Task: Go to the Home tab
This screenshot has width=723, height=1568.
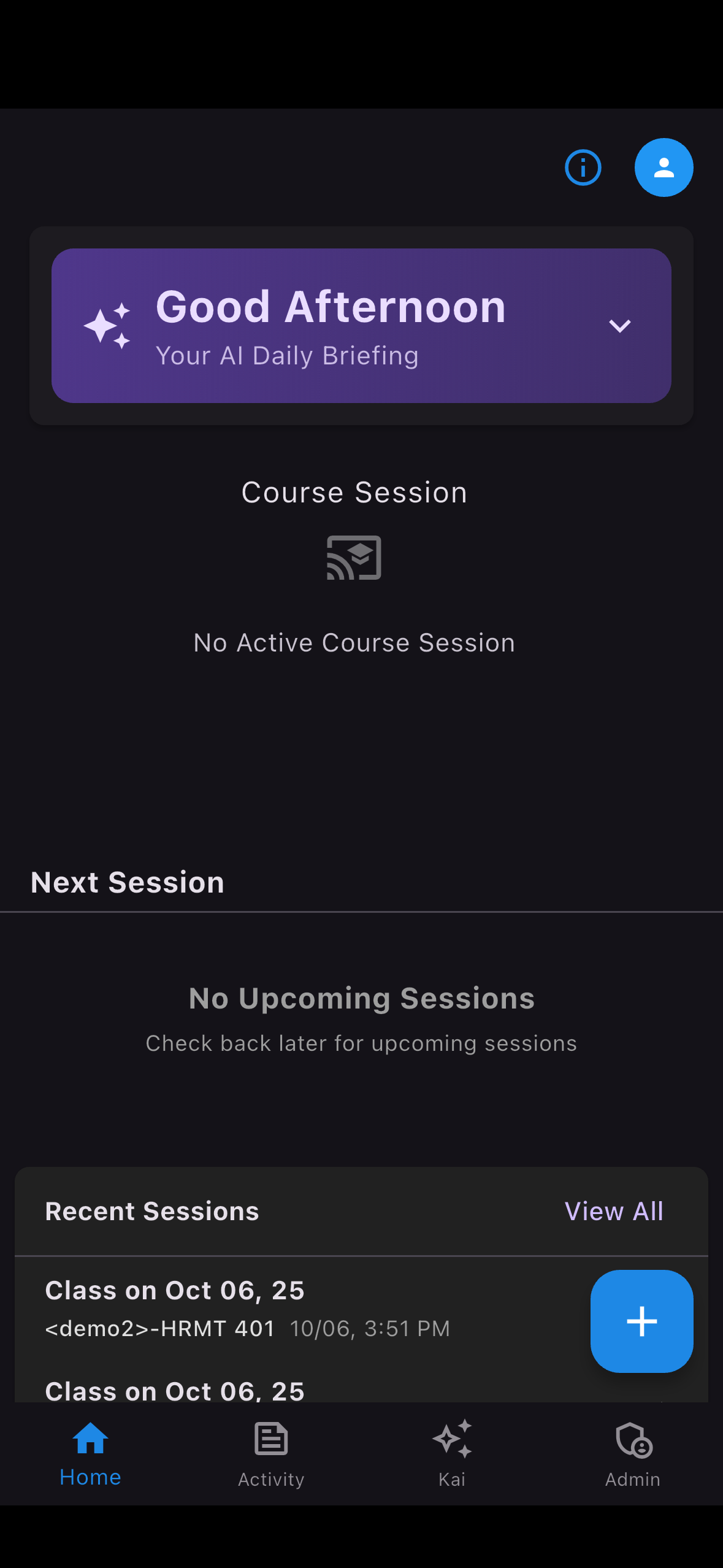Action: tap(90, 1454)
